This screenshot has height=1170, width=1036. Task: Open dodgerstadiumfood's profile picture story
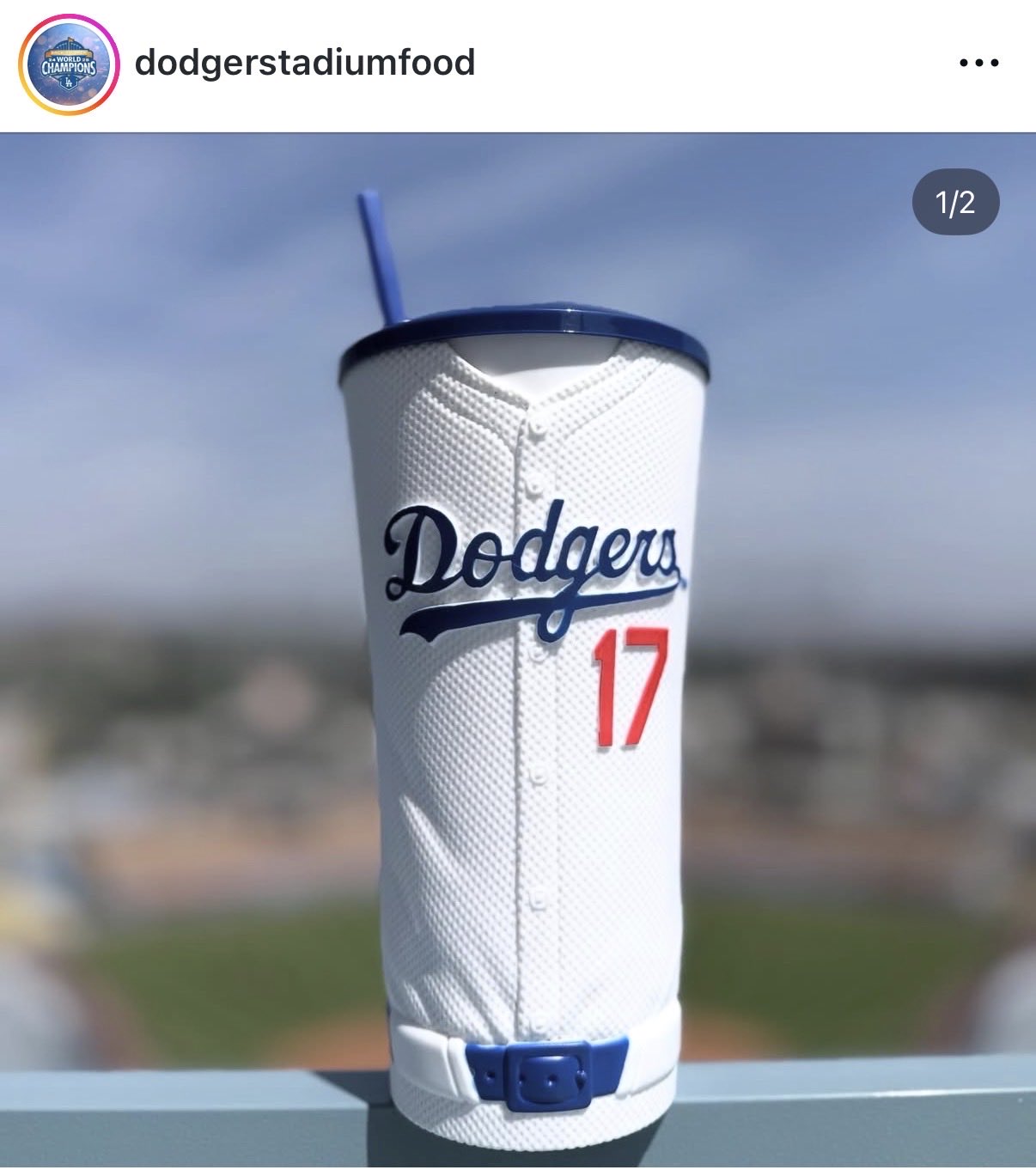coord(68,64)
